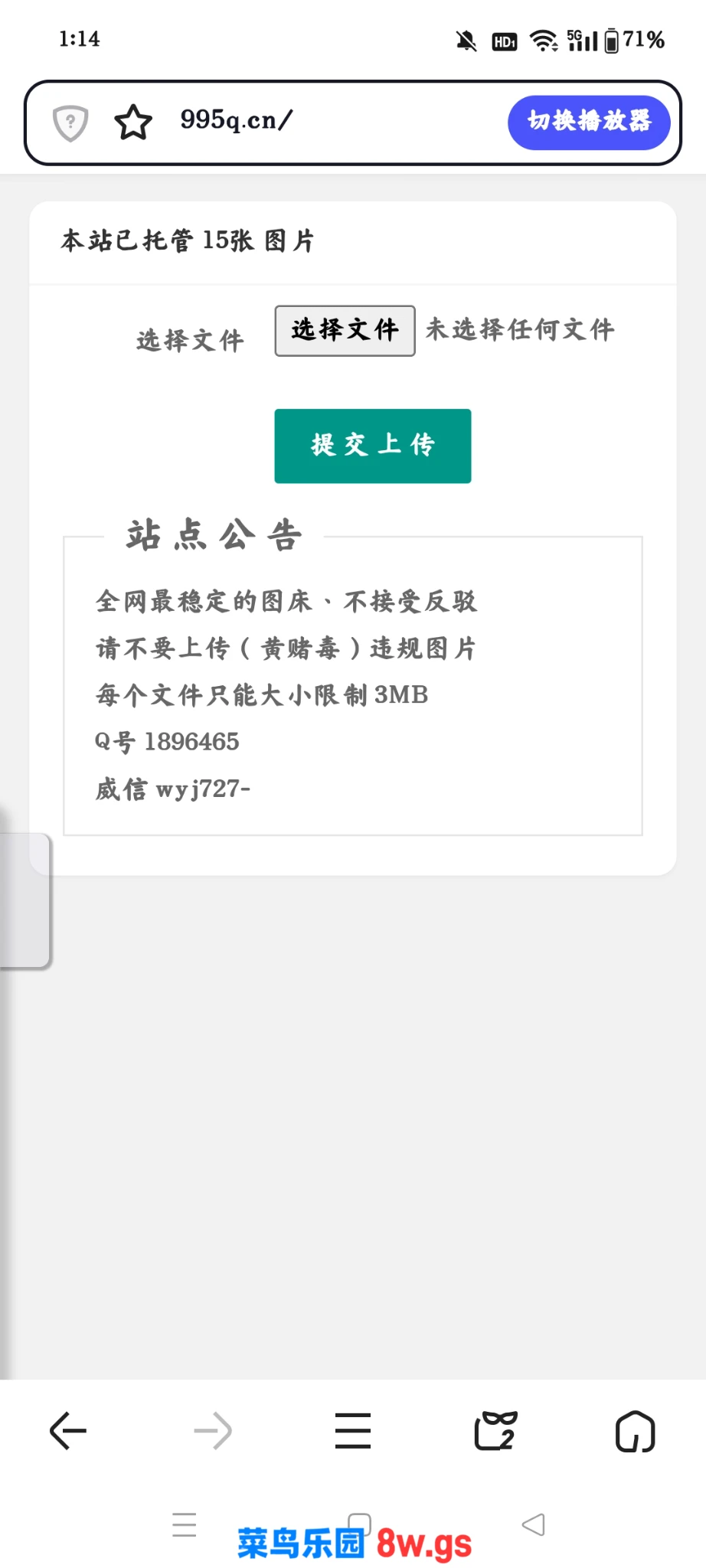Go back to the previous page
This screenshot has height=1568, width=706.
click(68, 1430)
